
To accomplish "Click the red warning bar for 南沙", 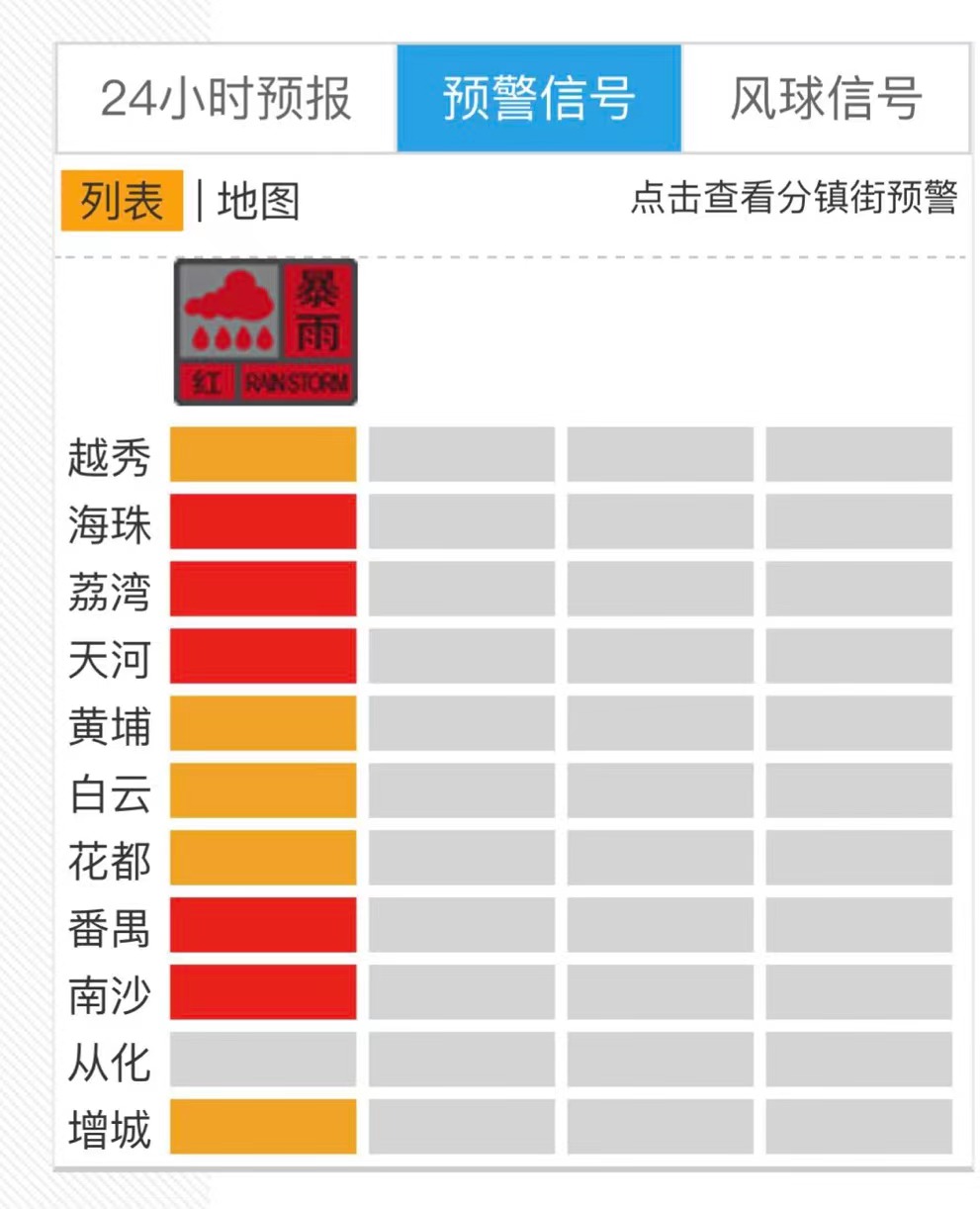I will 262,993.
